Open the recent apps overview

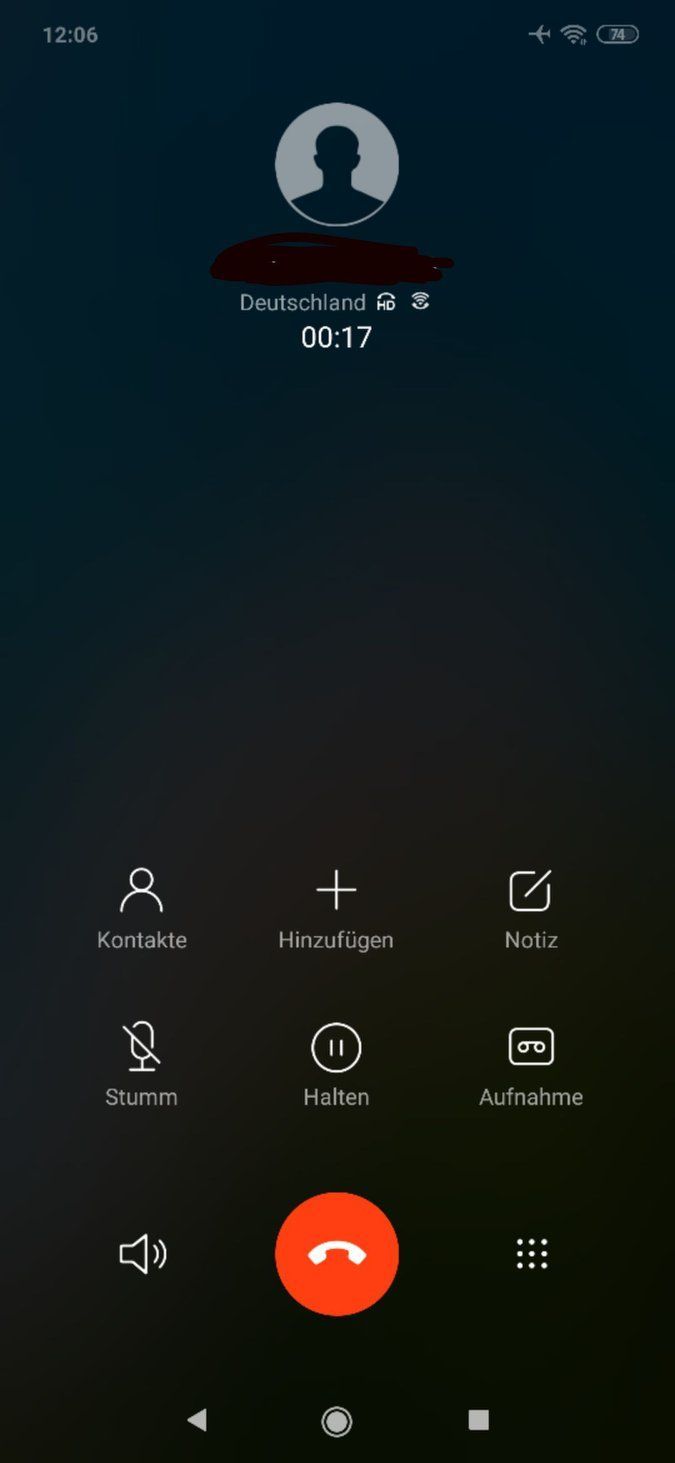[x=479, y=1420]
